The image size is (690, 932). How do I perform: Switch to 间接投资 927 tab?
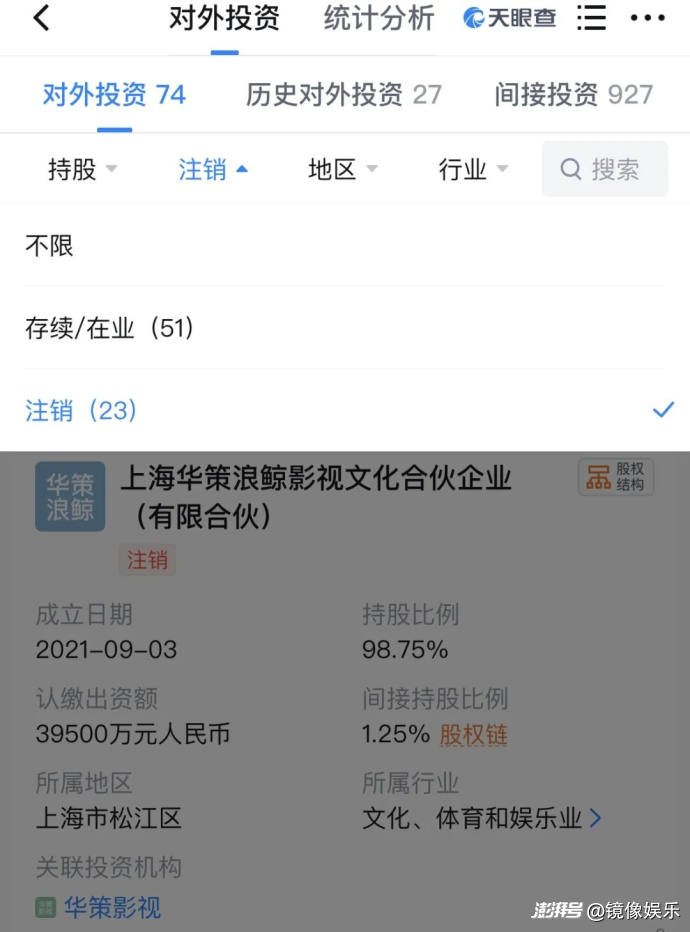[573, 95]
